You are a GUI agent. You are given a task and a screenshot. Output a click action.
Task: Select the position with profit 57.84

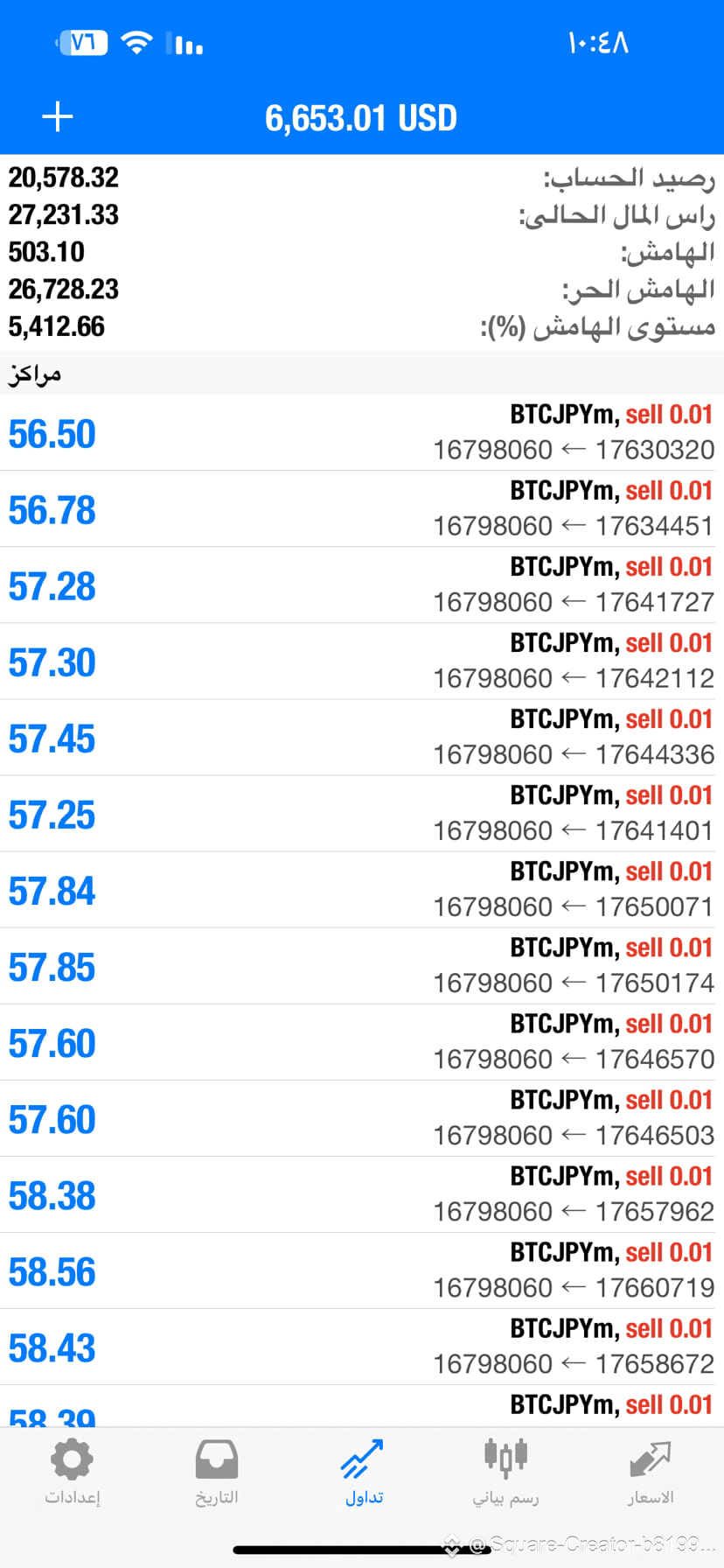pos(362,889)
